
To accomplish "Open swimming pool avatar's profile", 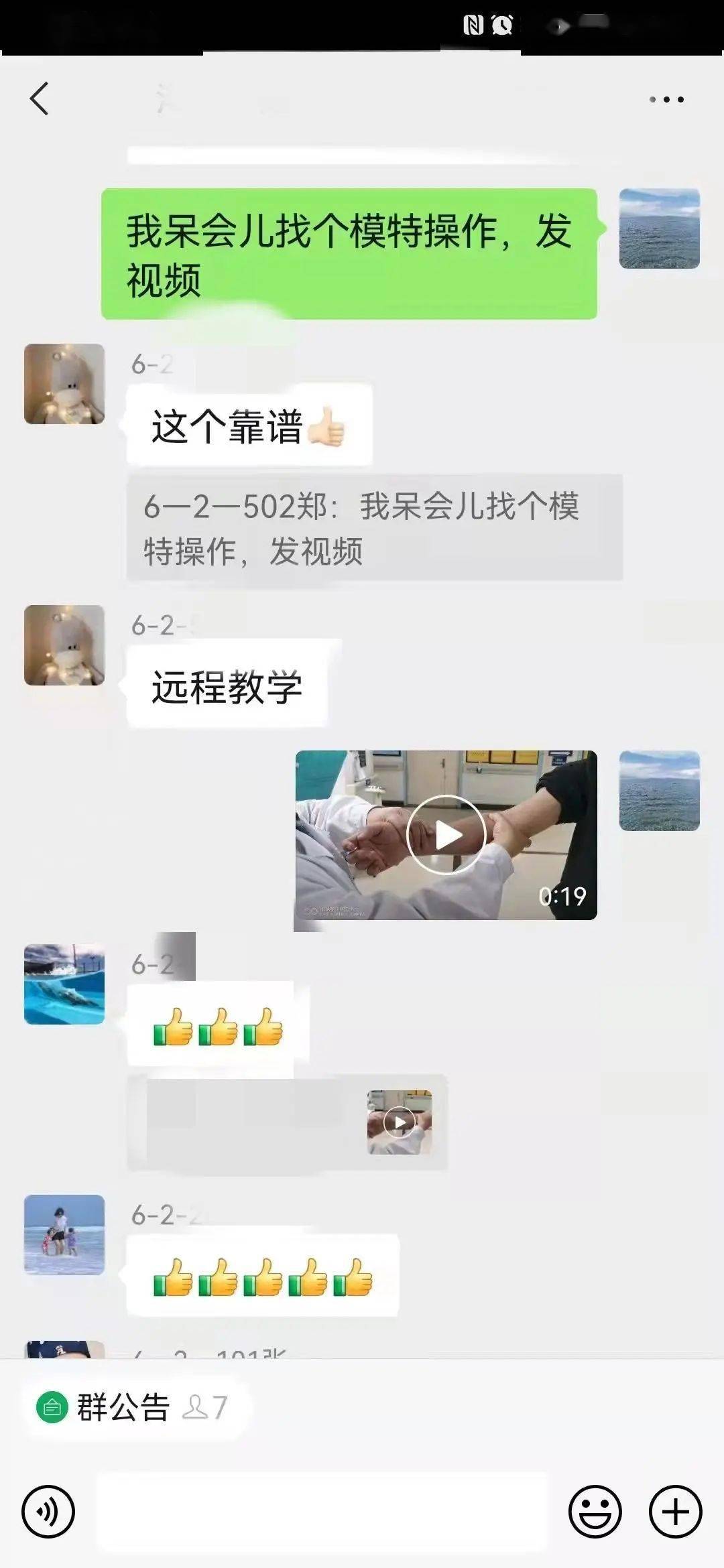I will tap(64, 984).
